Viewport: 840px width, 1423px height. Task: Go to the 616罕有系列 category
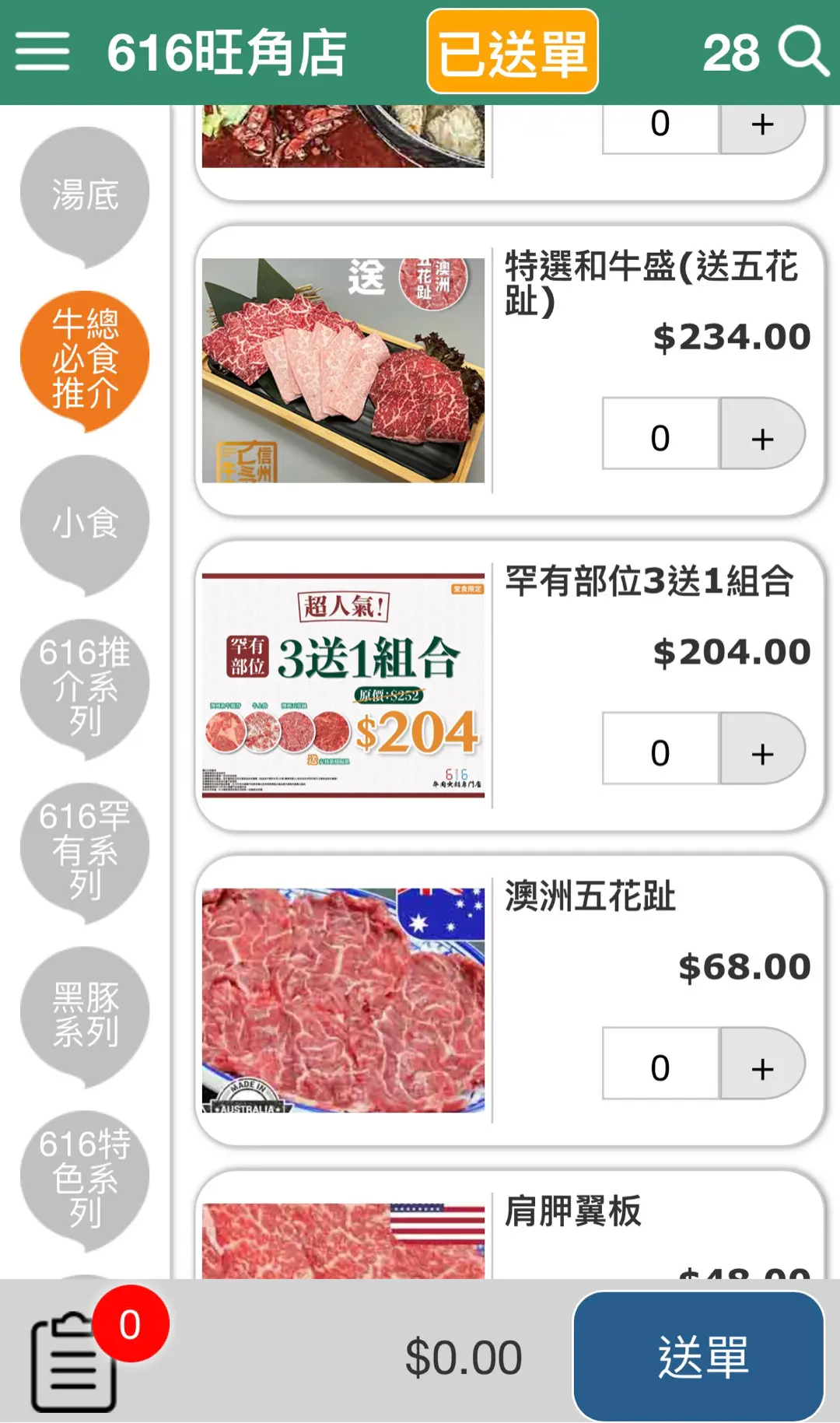coord(85,850)
